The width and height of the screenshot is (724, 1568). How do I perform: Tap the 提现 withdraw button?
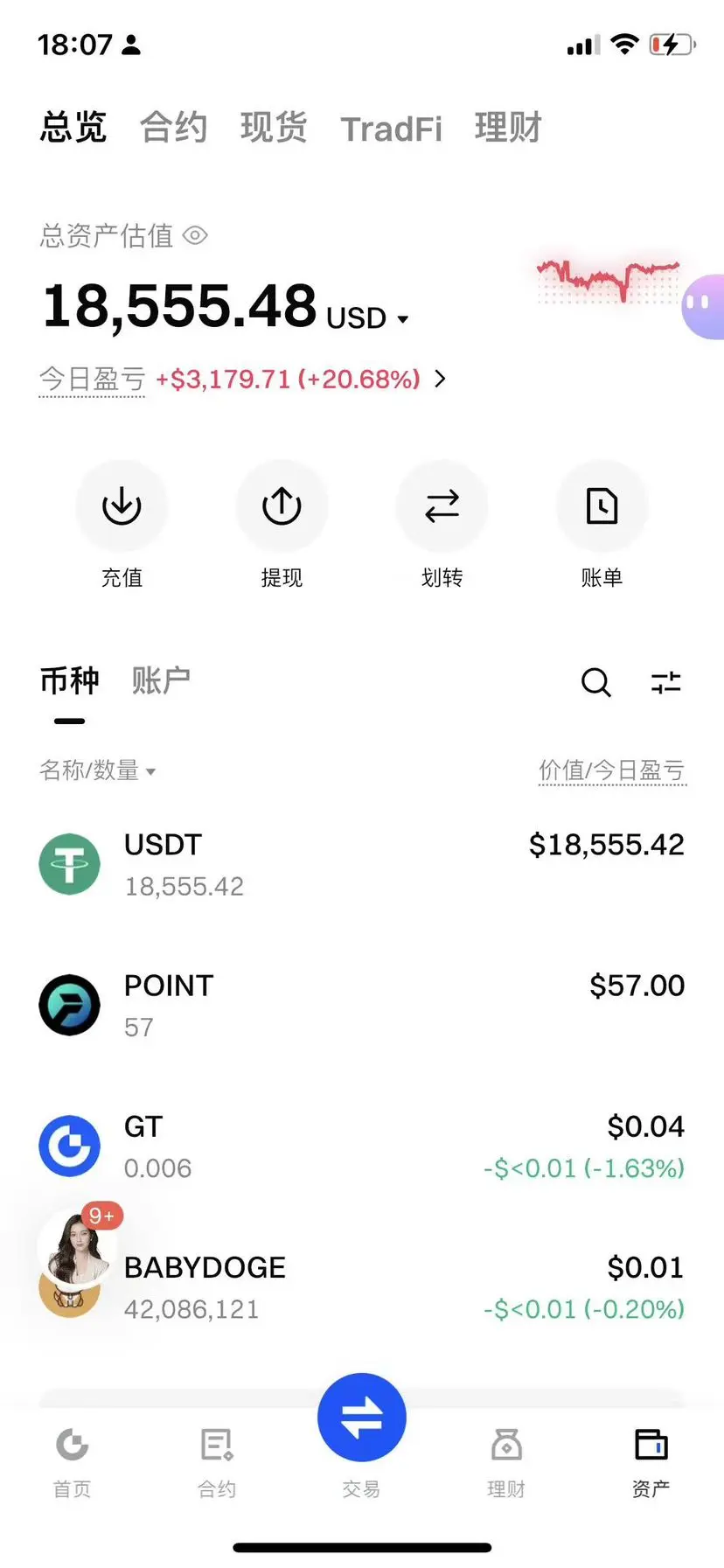pos(282,525)
